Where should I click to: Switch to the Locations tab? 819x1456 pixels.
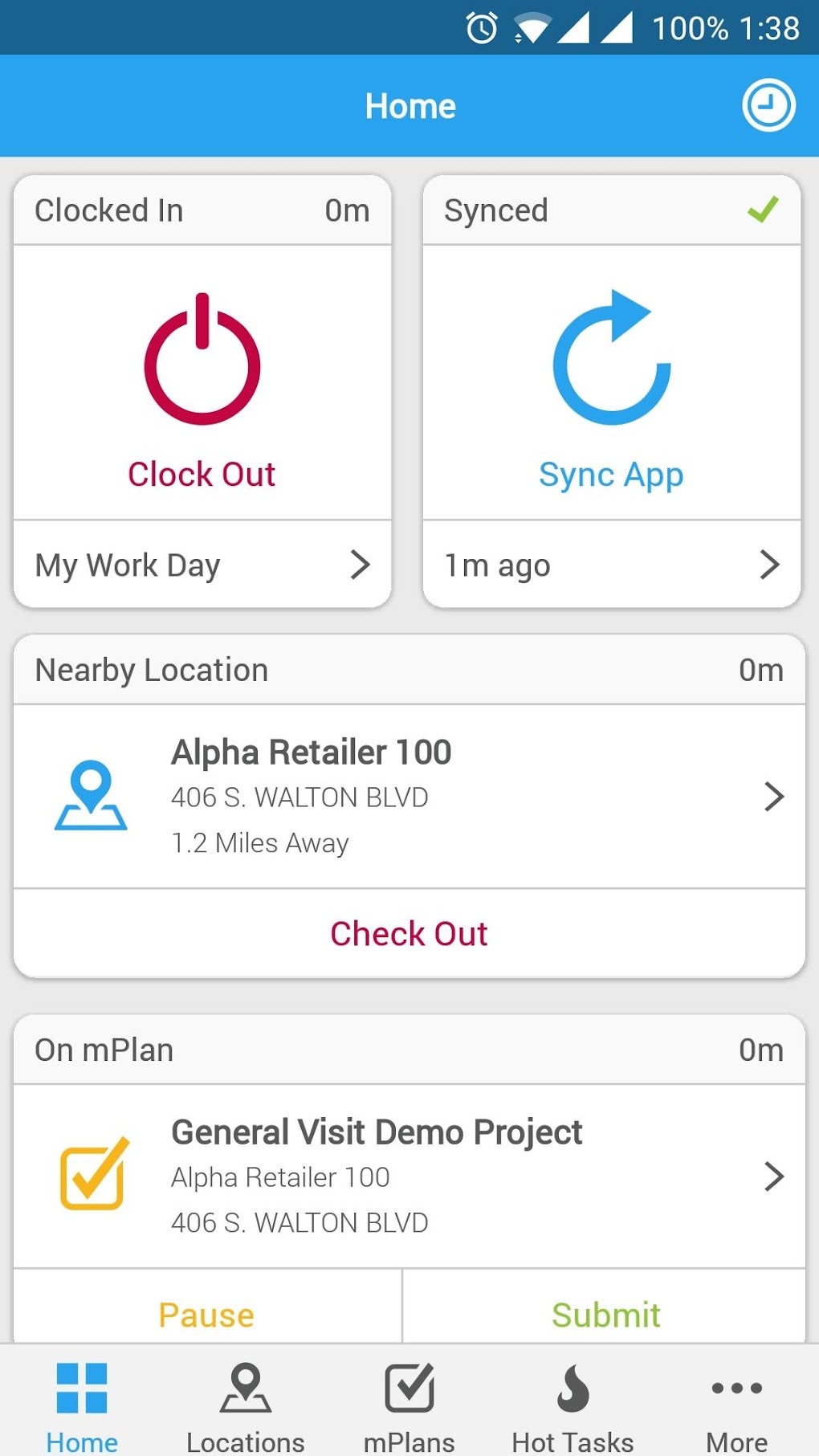point(246,1407)
